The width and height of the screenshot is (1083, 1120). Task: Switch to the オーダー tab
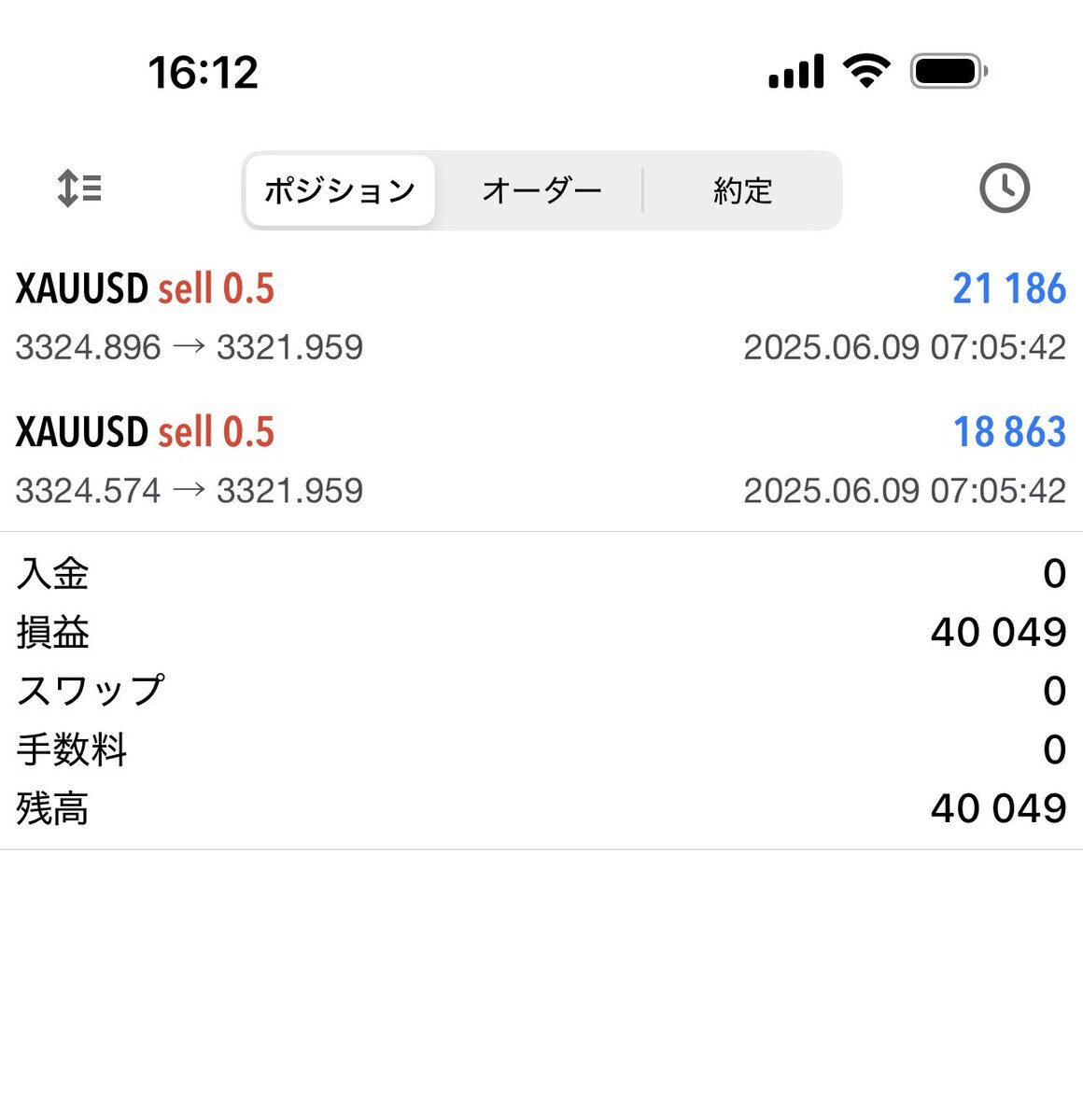[x=541, y=190]
